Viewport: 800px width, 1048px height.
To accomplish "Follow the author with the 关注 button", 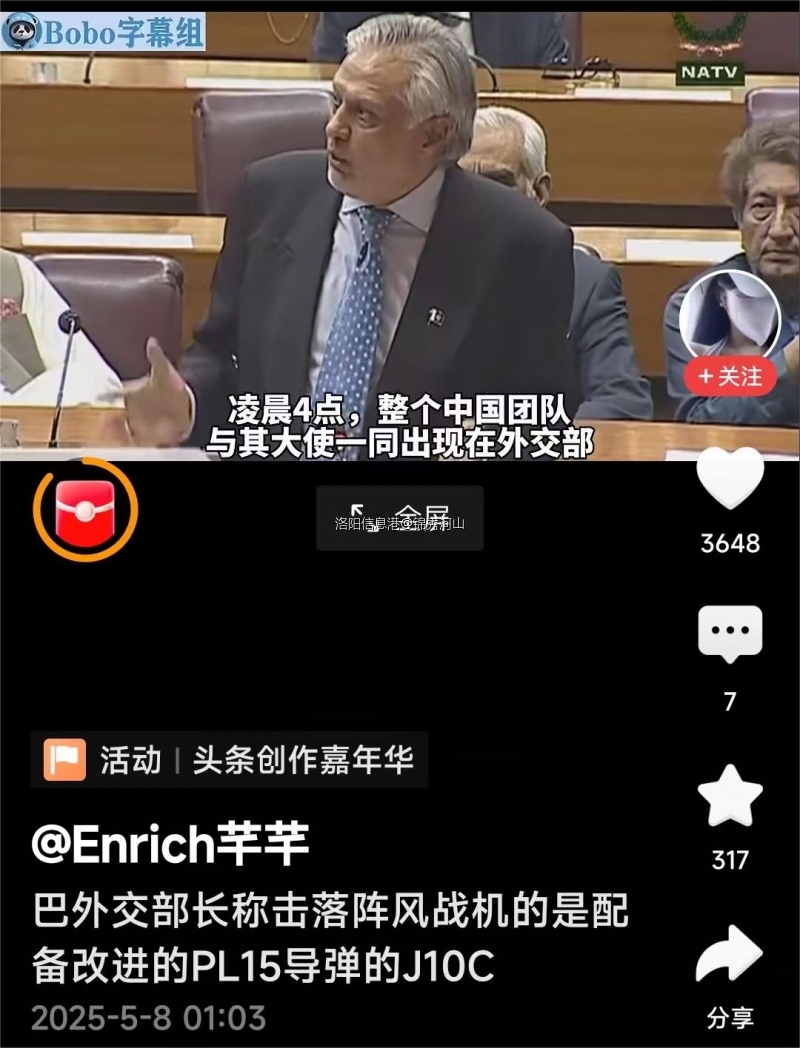I will tap(730, 377).
